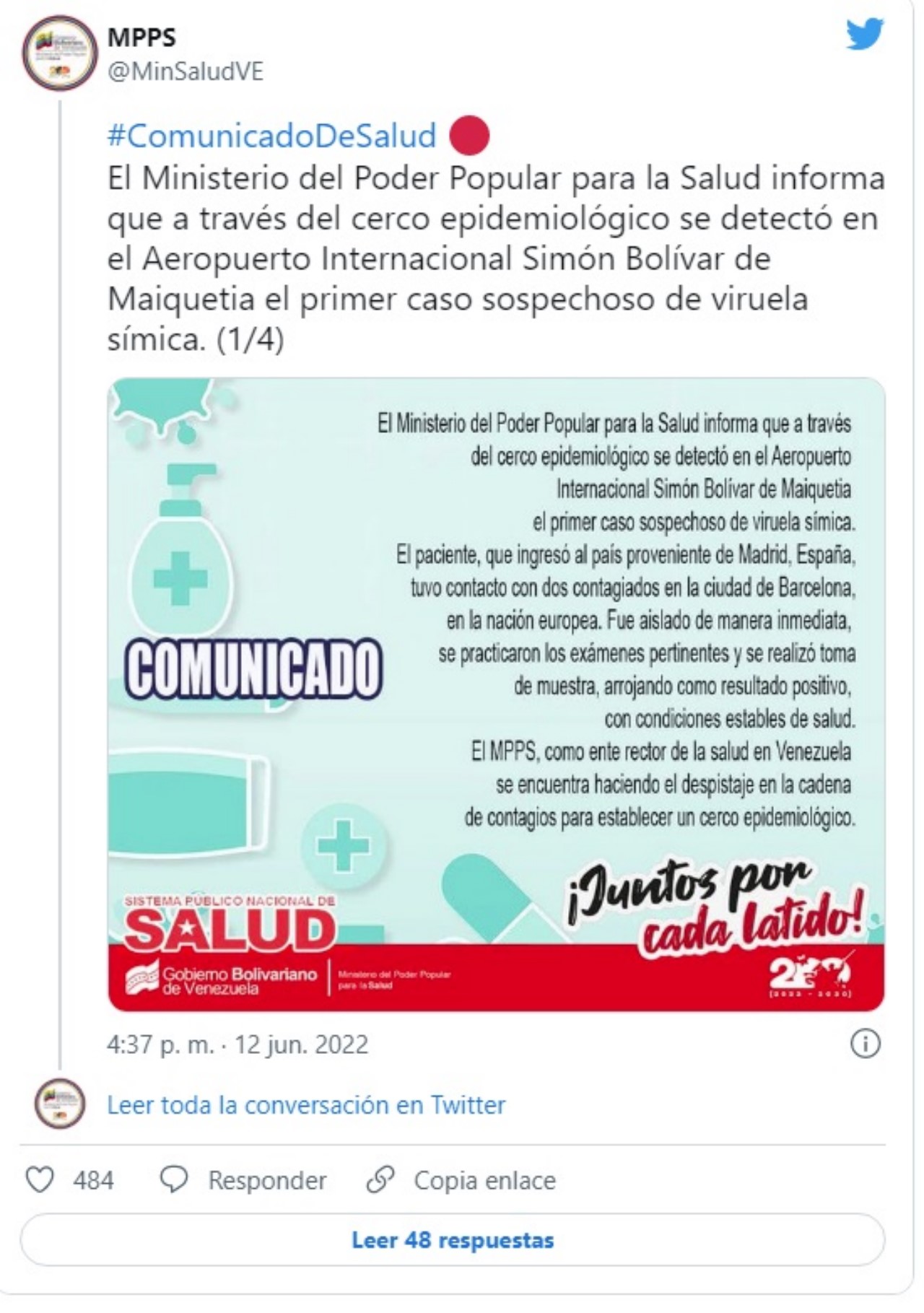Open the MPPS profile avatar
Image resolution: width=924 pixels, height=1313 pixels.
(x=59, y=53)
